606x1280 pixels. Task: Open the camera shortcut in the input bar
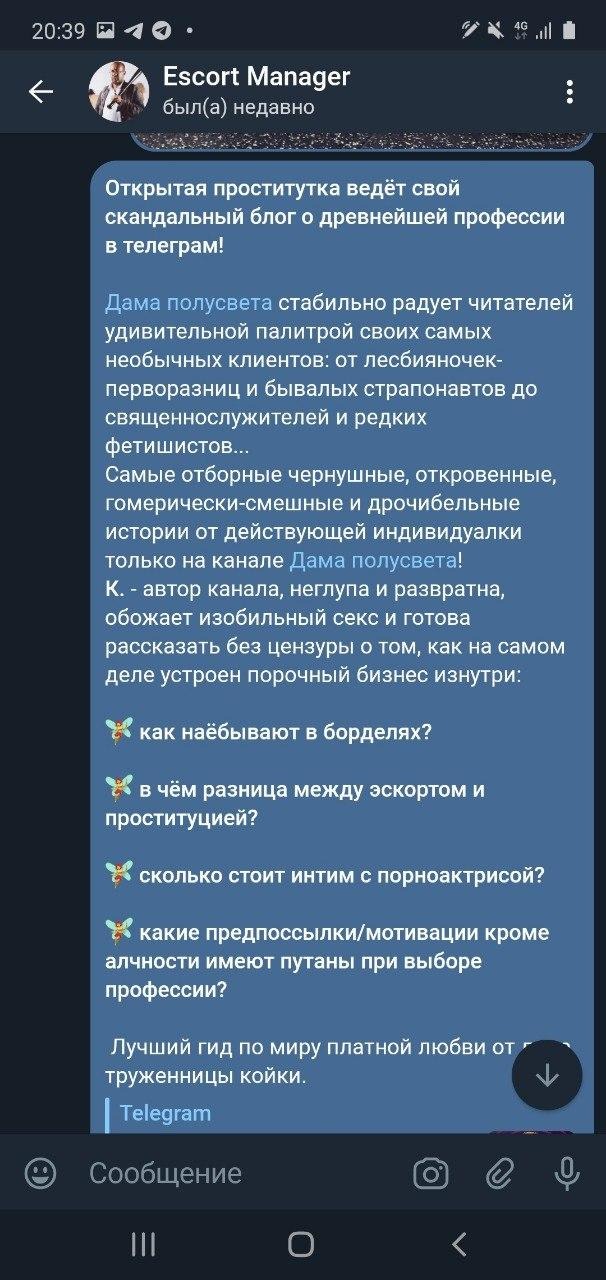coord(430,1173)
